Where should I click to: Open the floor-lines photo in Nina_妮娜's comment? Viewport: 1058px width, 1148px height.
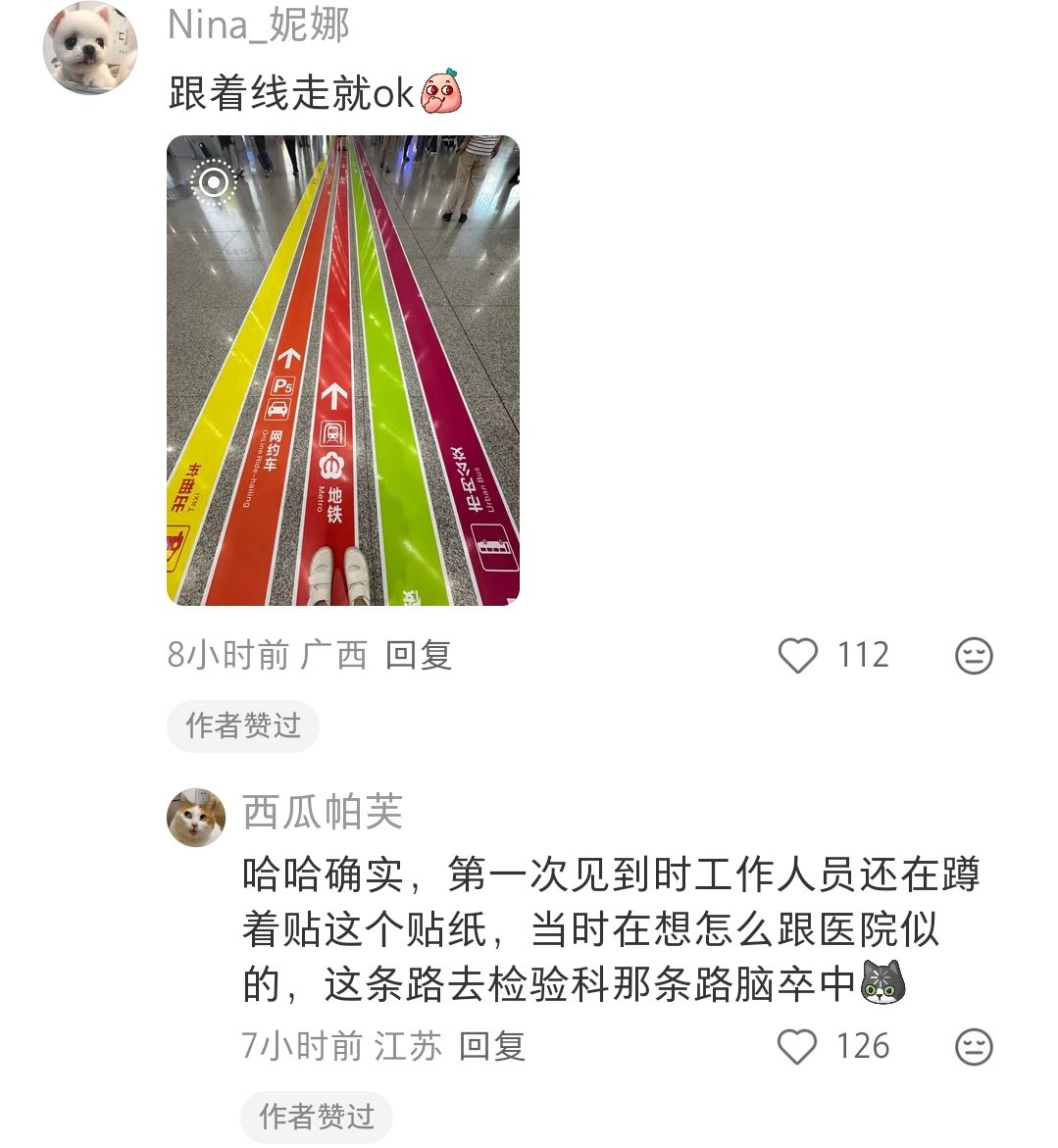342,371
